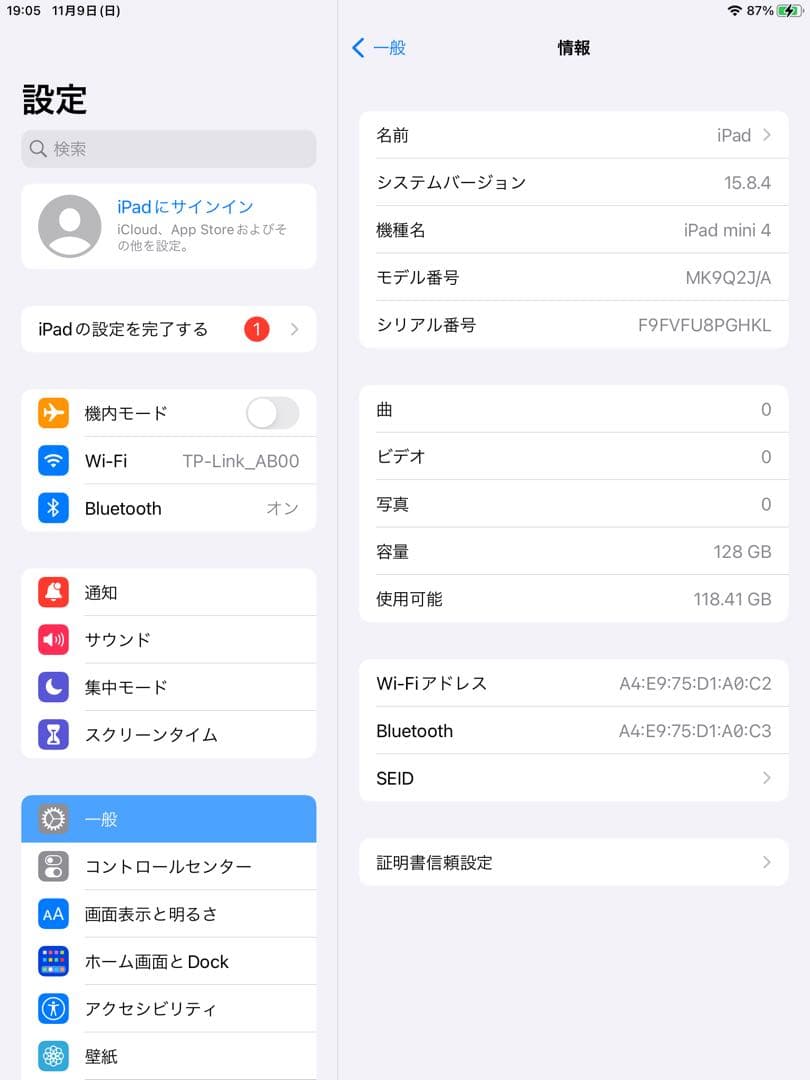Click the 検索 search field
The image size is (810, 1080).
(x=168, y=148)
